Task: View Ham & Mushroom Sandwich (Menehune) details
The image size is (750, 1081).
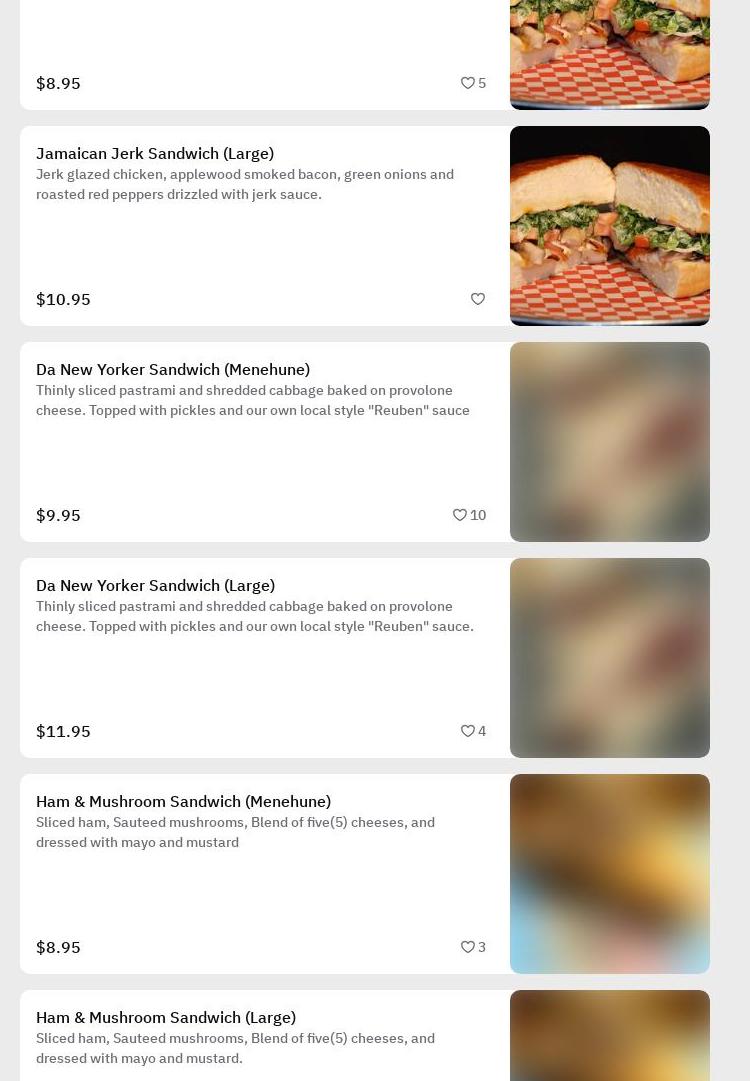Action: [183, 801]
